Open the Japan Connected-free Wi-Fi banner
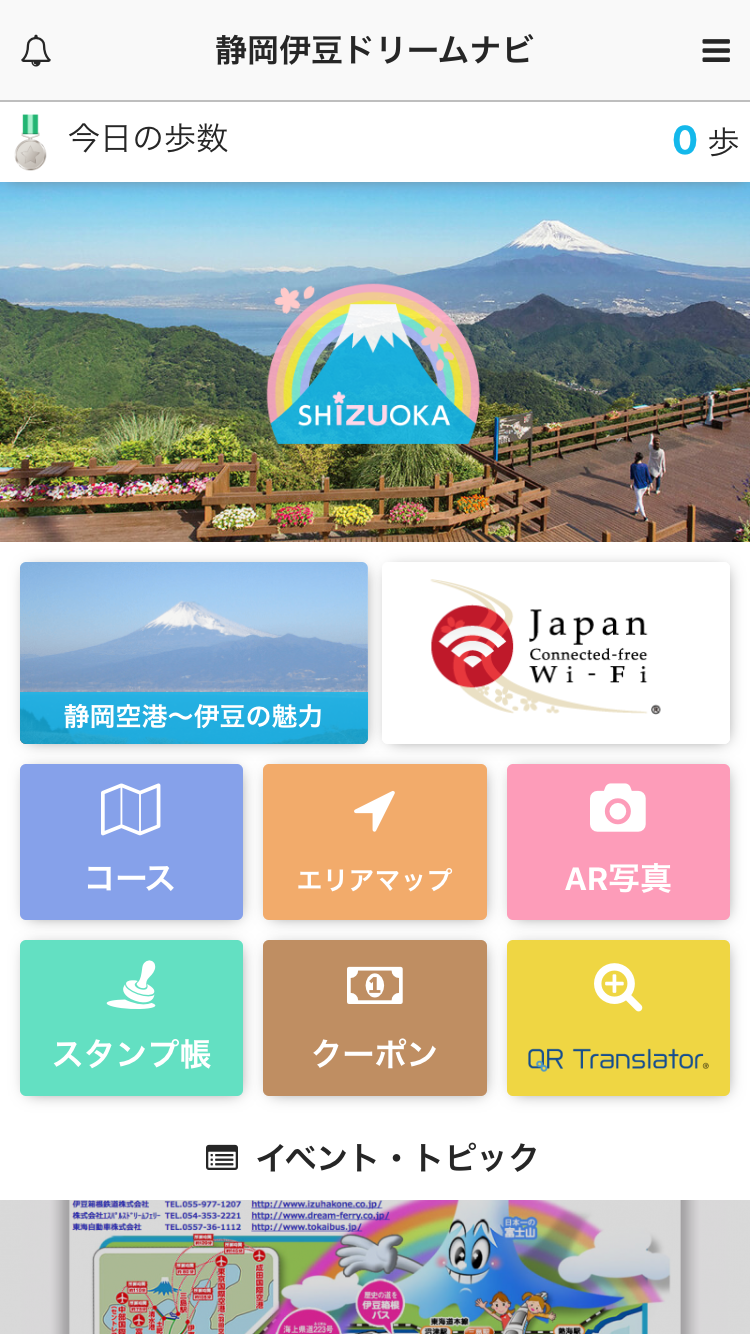This screenshot has width=750, height=1334. [556, 653]
